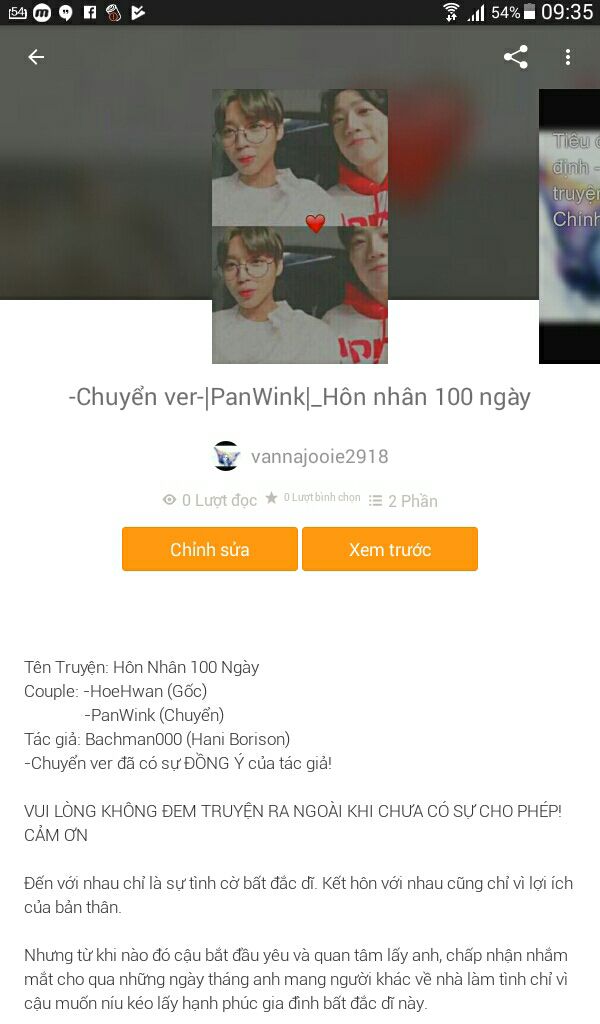Screen dimensions: 600x1024
Task: Share this story
Action: coord(515,57)
